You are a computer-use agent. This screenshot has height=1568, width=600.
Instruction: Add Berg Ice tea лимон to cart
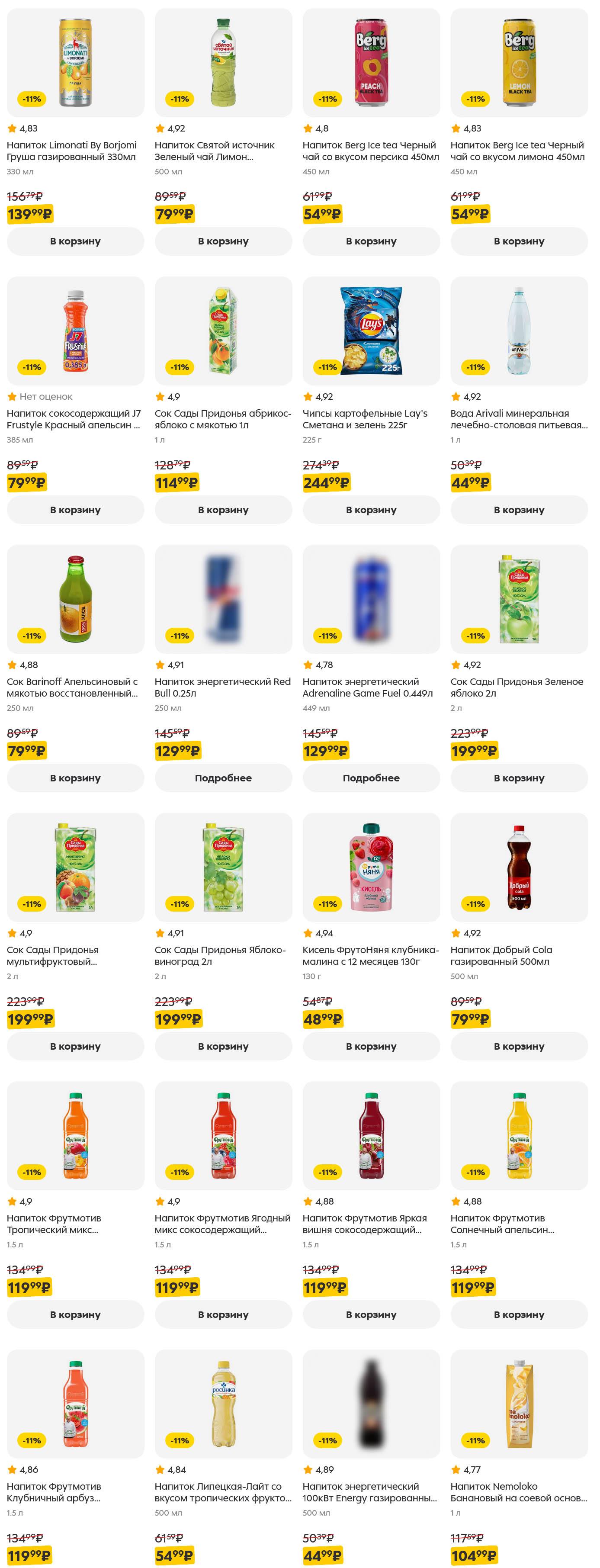[x=519, y=241]
